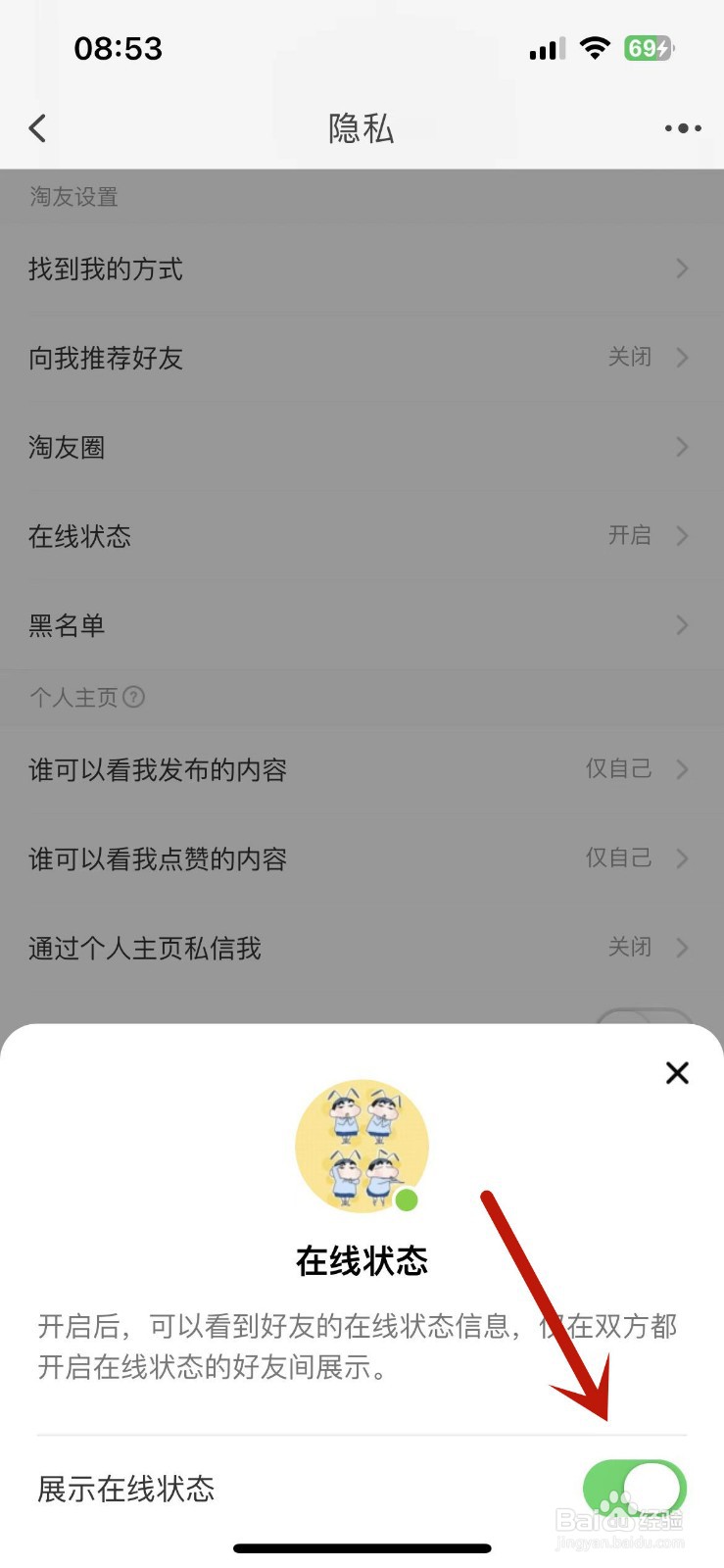Tap the Wi-Fi icon in status bar
Image resolution: width=724 pixels, height=1568 pixels.
pyautogui.click(x=596, y=47)
